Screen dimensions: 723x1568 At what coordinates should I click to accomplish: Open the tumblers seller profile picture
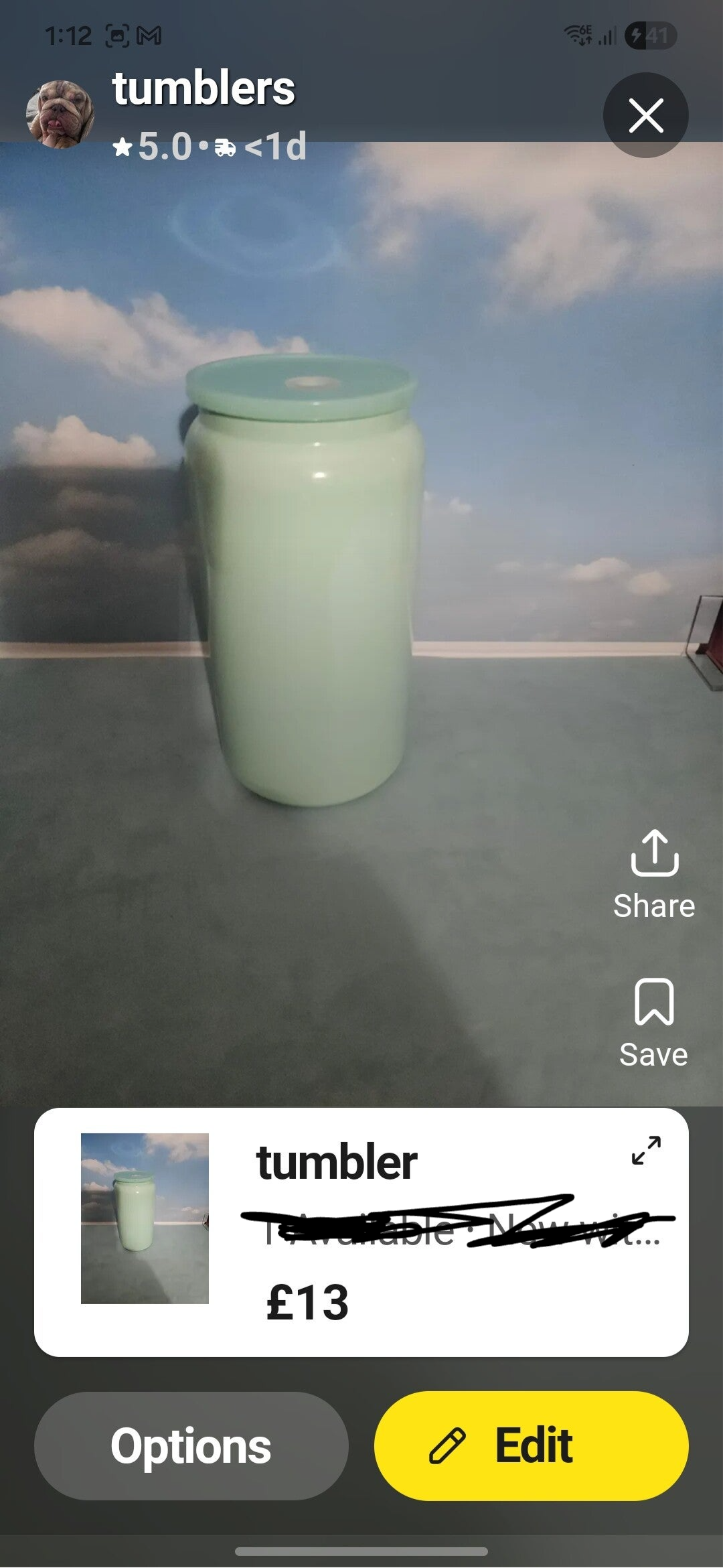pos(60,114)
